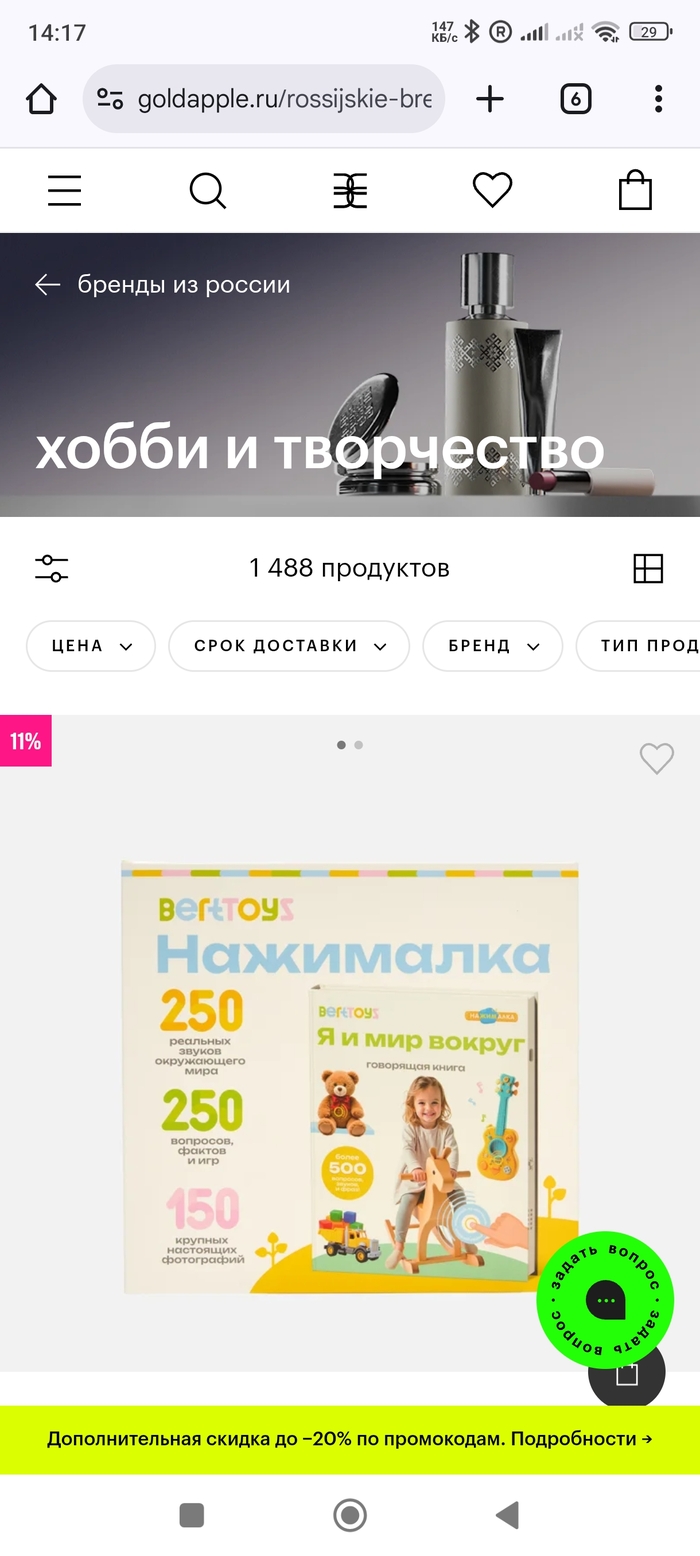Show the open tabs switcher
Image resolution: width=700 pixels, height=1556 pixels.
(575, 99)
